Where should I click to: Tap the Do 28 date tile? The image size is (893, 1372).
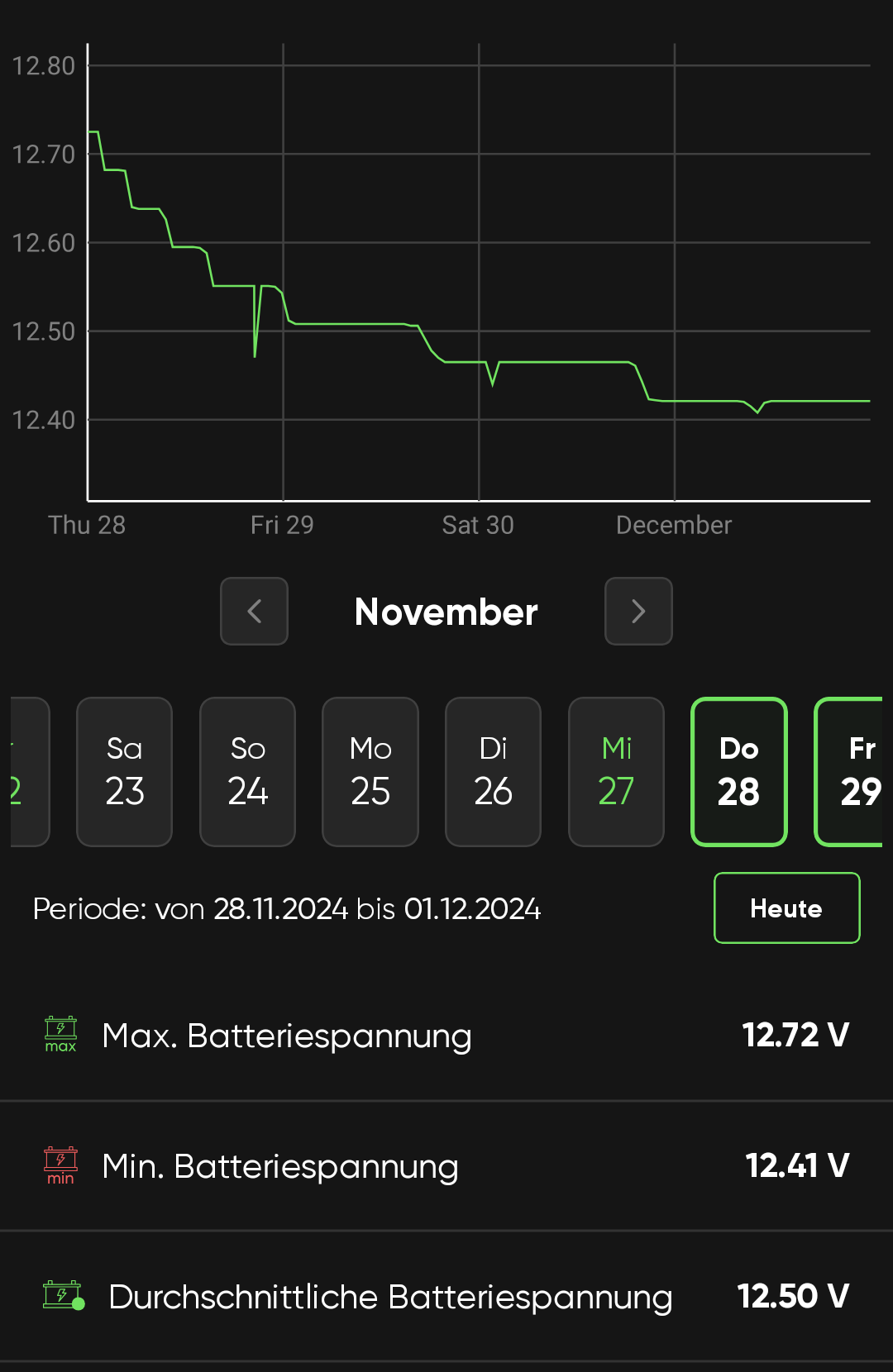click(738, 772)
